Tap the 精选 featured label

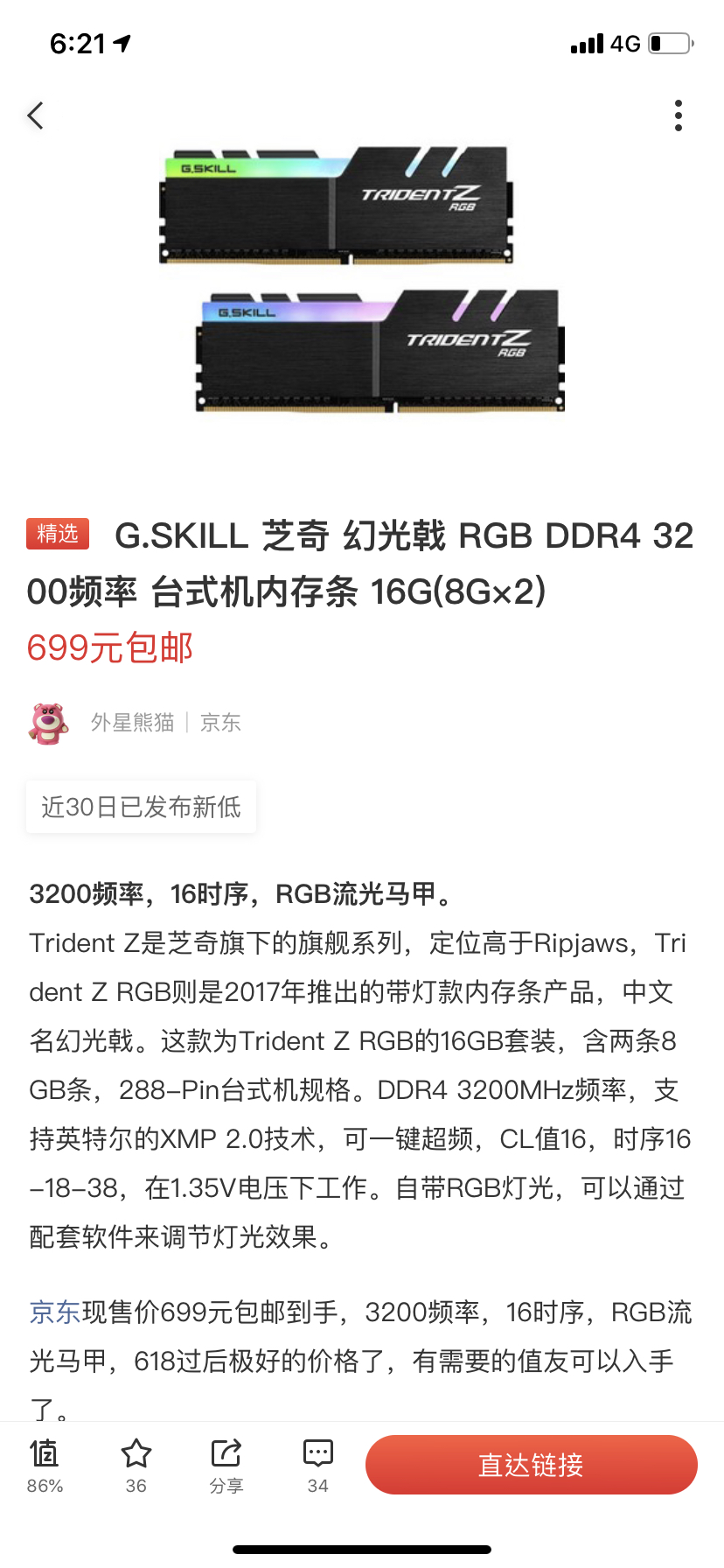click(58, 534)
